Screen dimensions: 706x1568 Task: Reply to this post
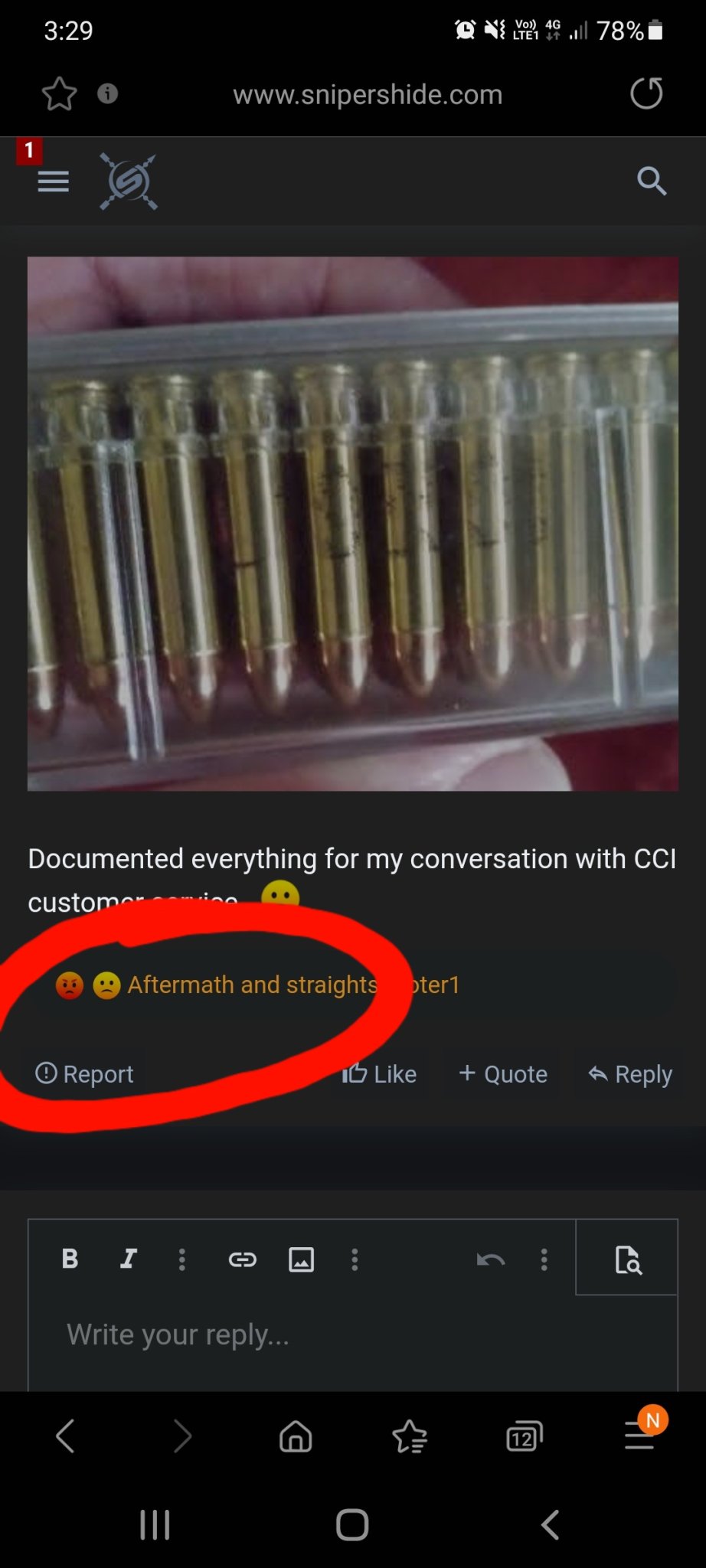tap(630, 1073)
